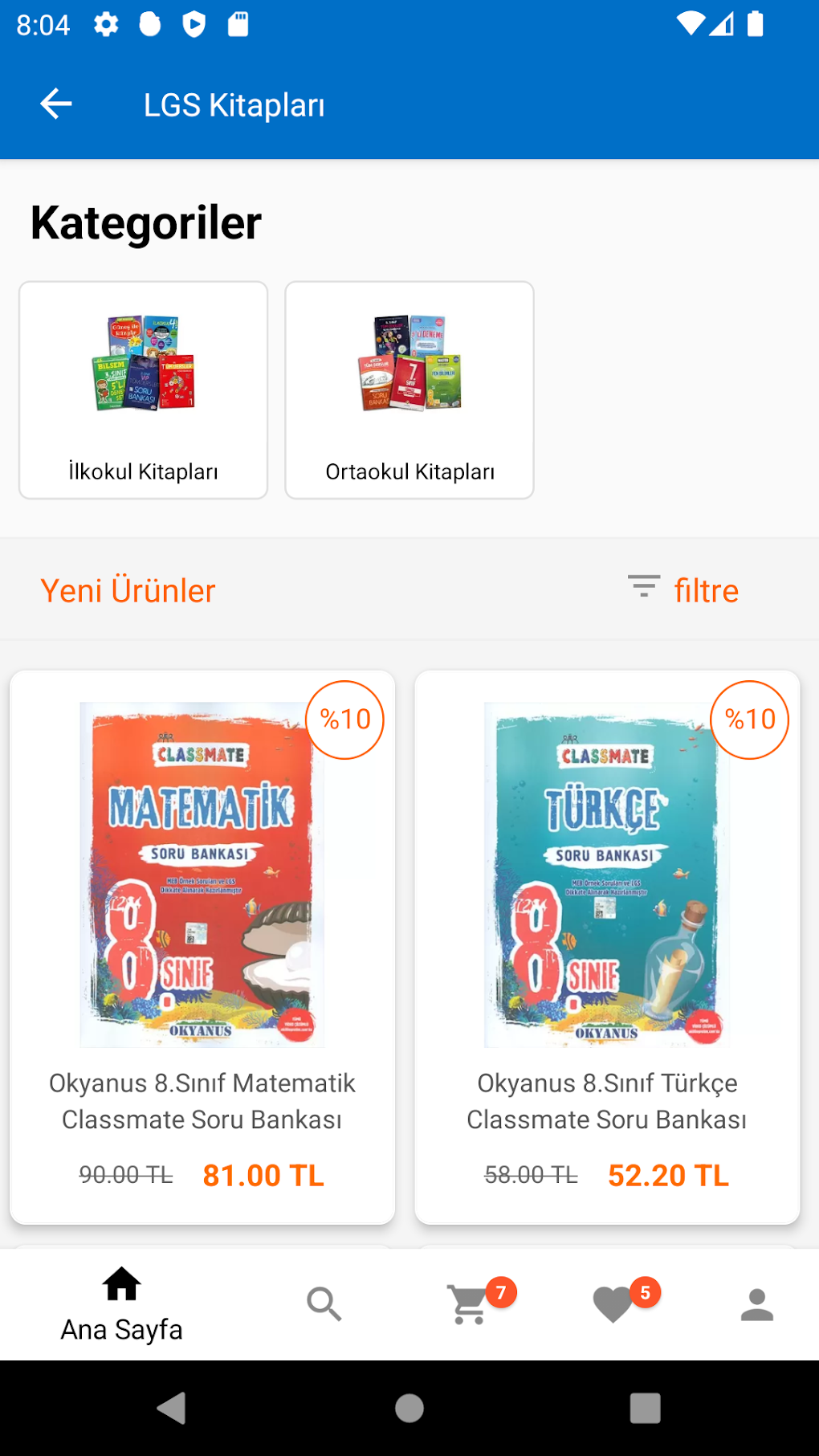This screenshot has width=819, height=1456.
Task: View Okyanus 8.Sınıf Türkçe Classmate Soru Bankası
Action: 607,948
